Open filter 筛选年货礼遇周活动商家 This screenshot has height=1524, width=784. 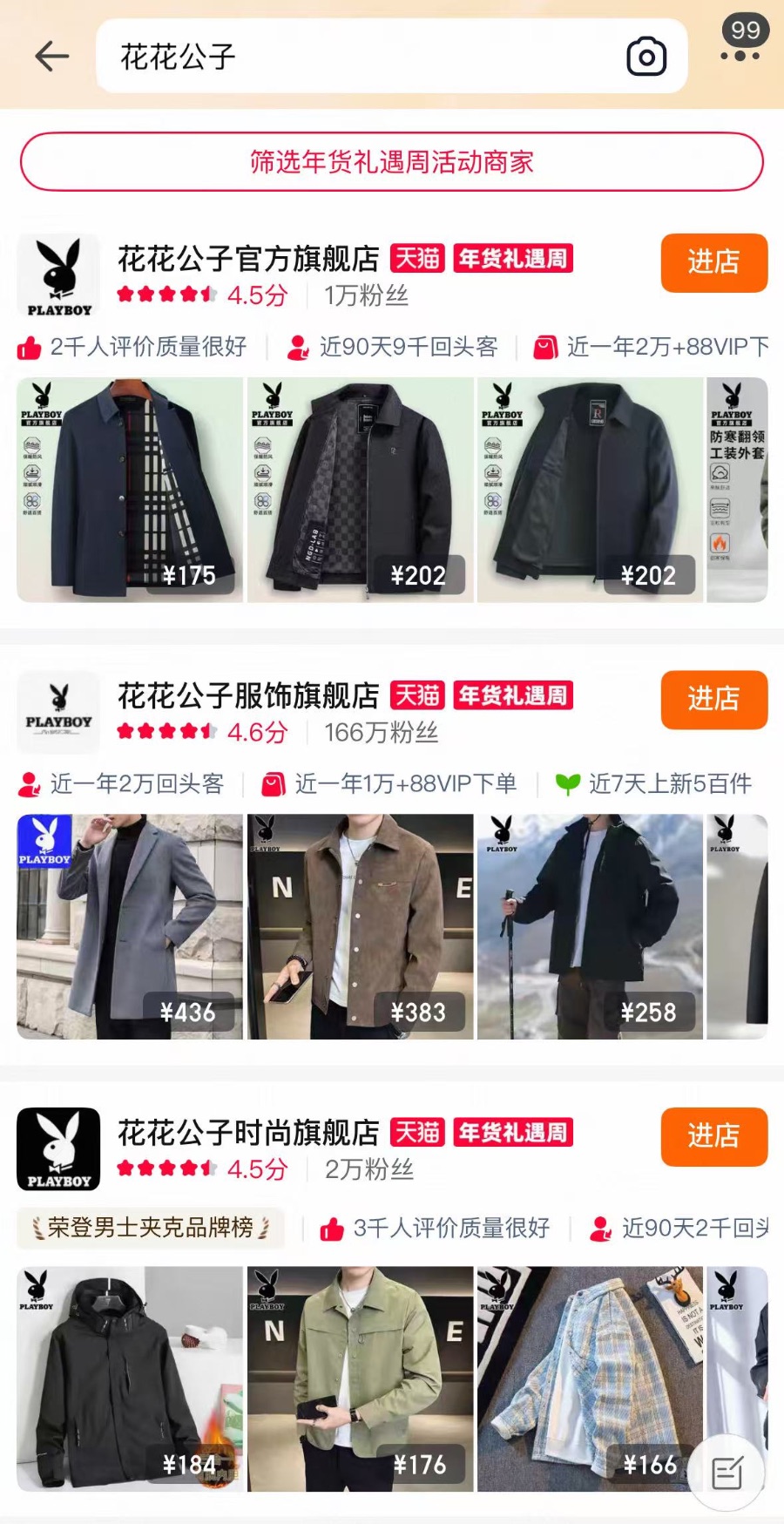392,162
